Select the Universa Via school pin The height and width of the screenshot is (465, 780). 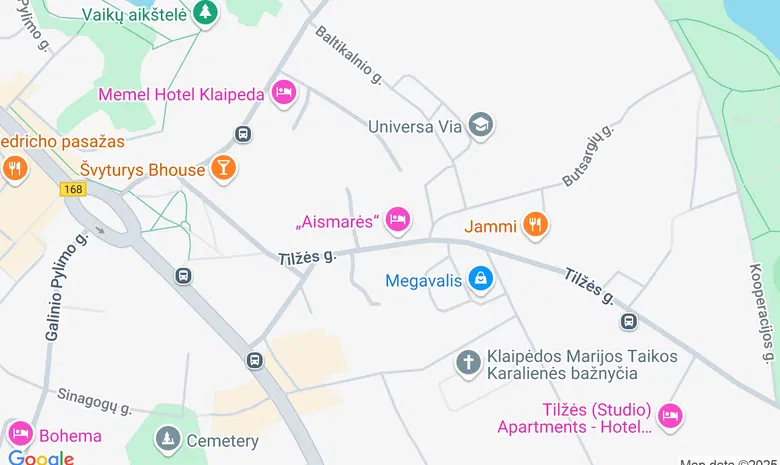(x=482, y=126)
